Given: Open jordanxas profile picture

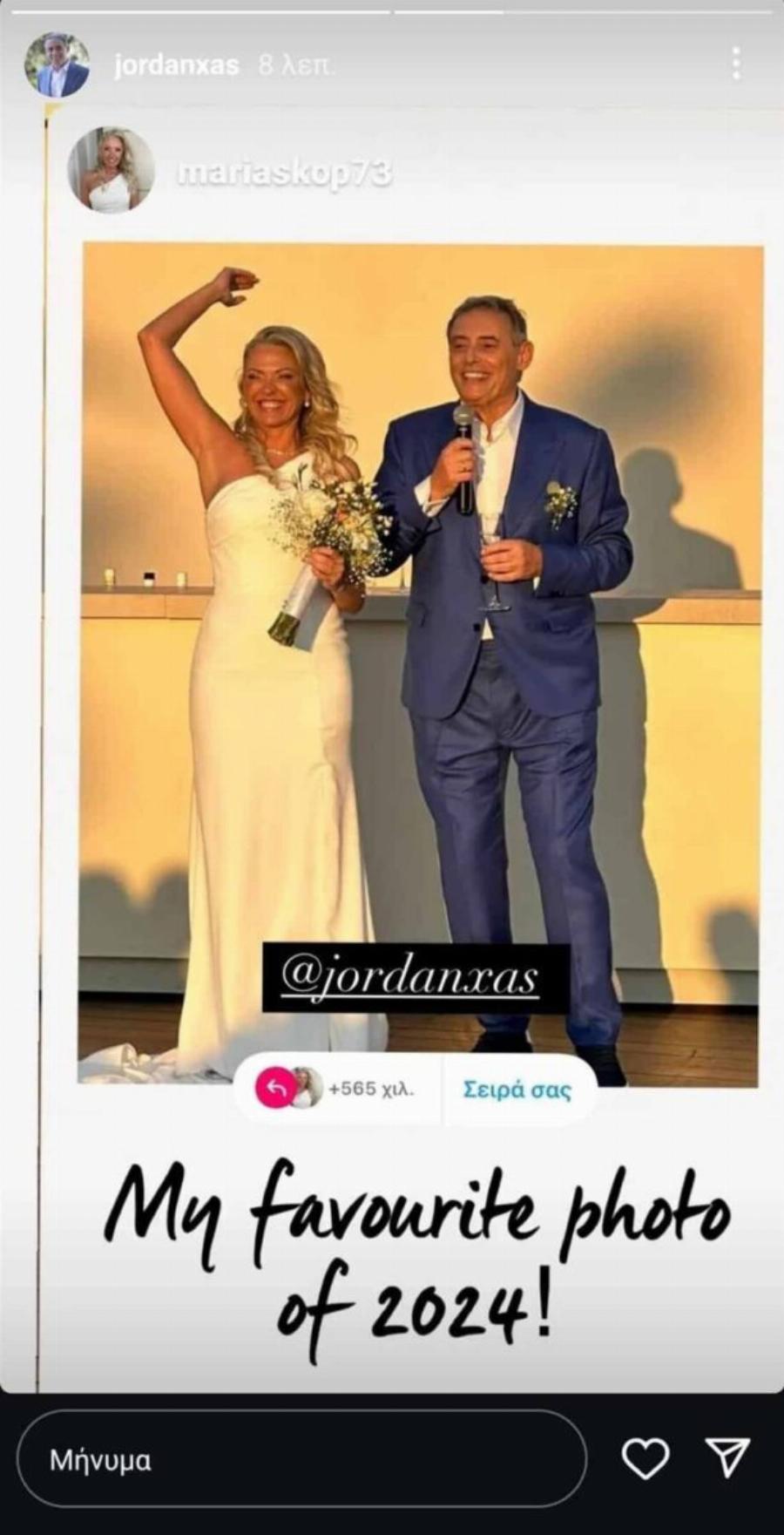Looking at the screenshot, I should 57,65.
